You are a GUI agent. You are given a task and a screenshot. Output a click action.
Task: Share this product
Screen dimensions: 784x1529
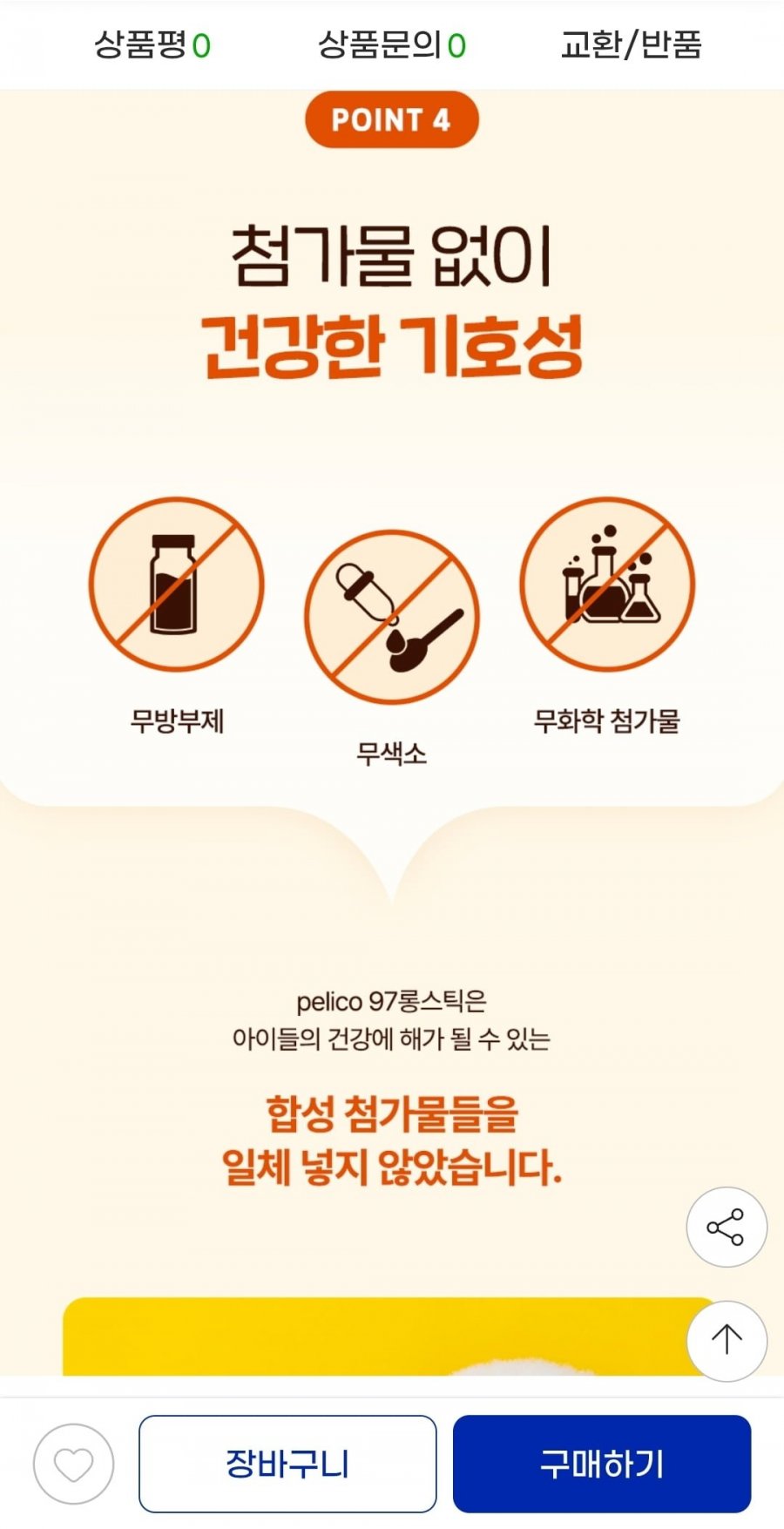click(726, 1227)
